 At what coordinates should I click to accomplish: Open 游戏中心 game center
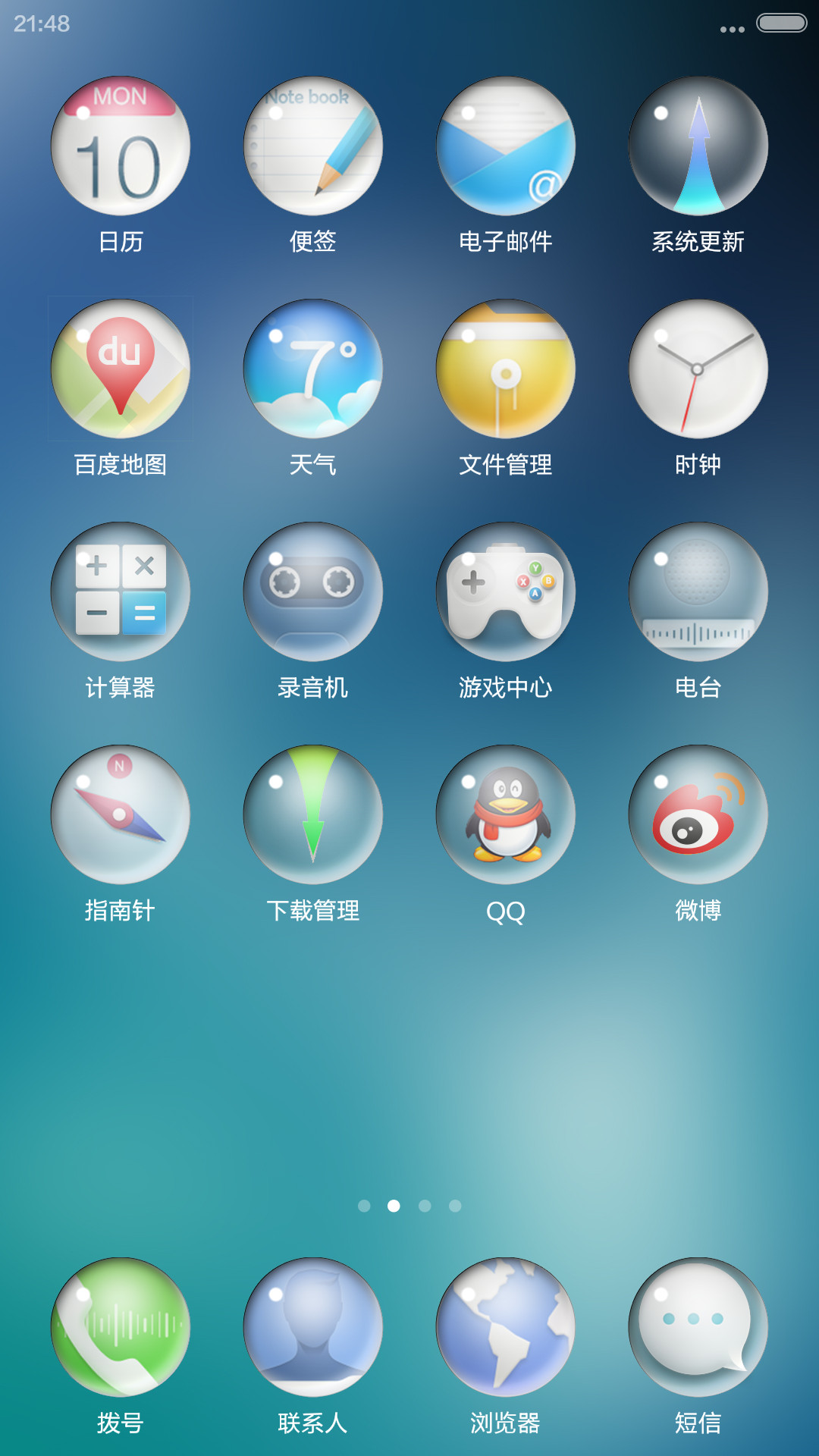(x=506, y=591)
